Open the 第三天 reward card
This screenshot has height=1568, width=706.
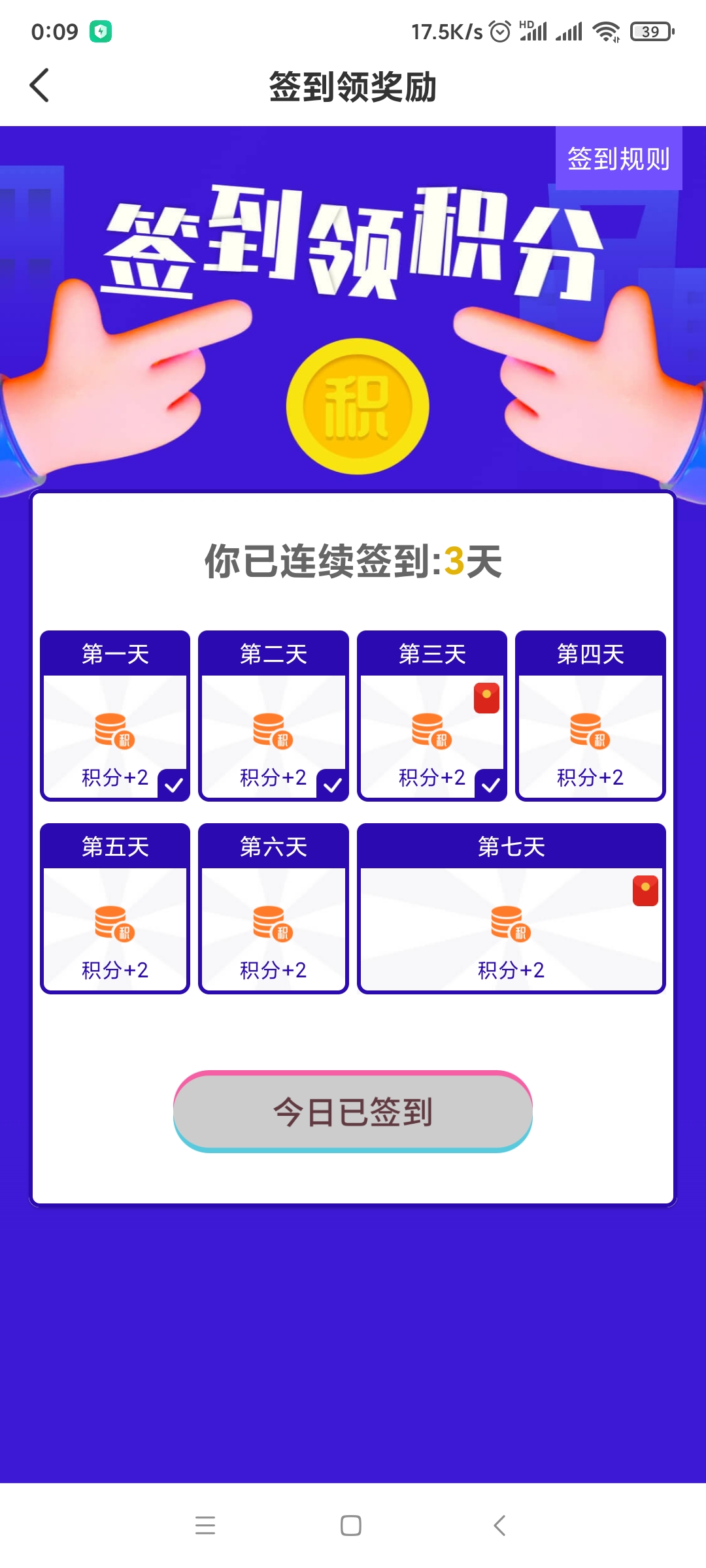[x=431, y=715]
